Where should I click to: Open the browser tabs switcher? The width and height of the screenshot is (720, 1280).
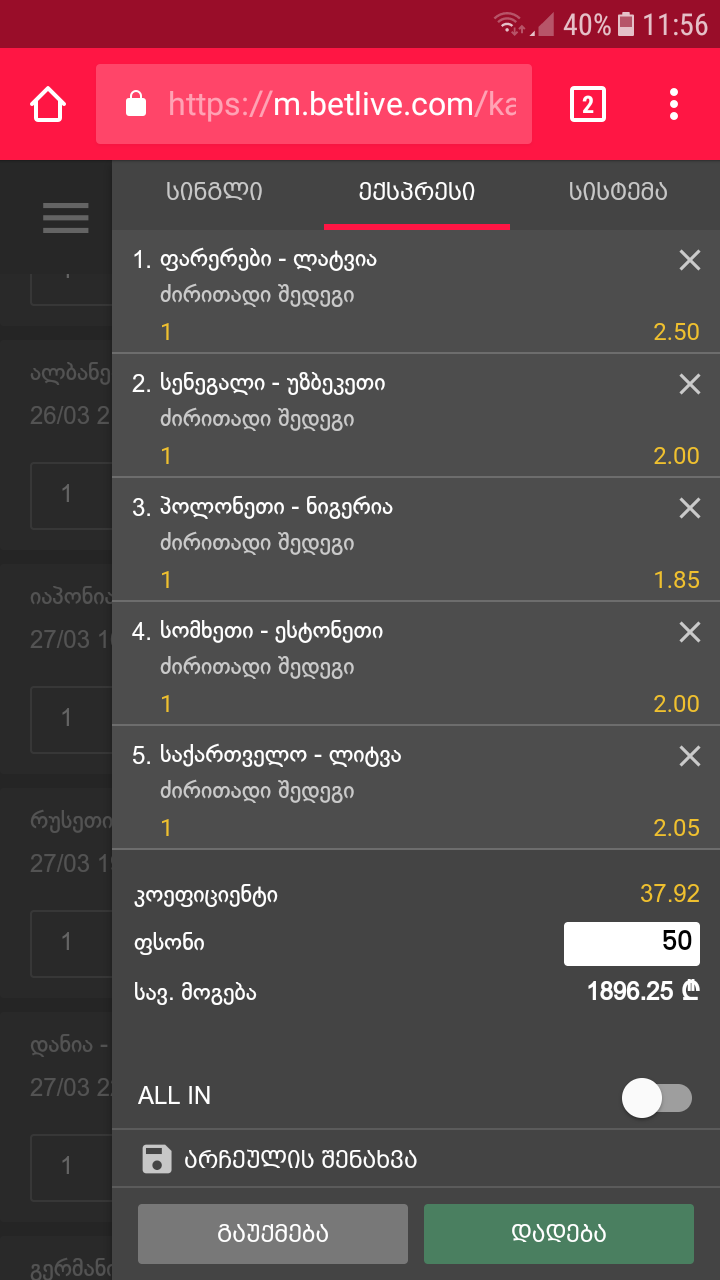pos(587,104)
